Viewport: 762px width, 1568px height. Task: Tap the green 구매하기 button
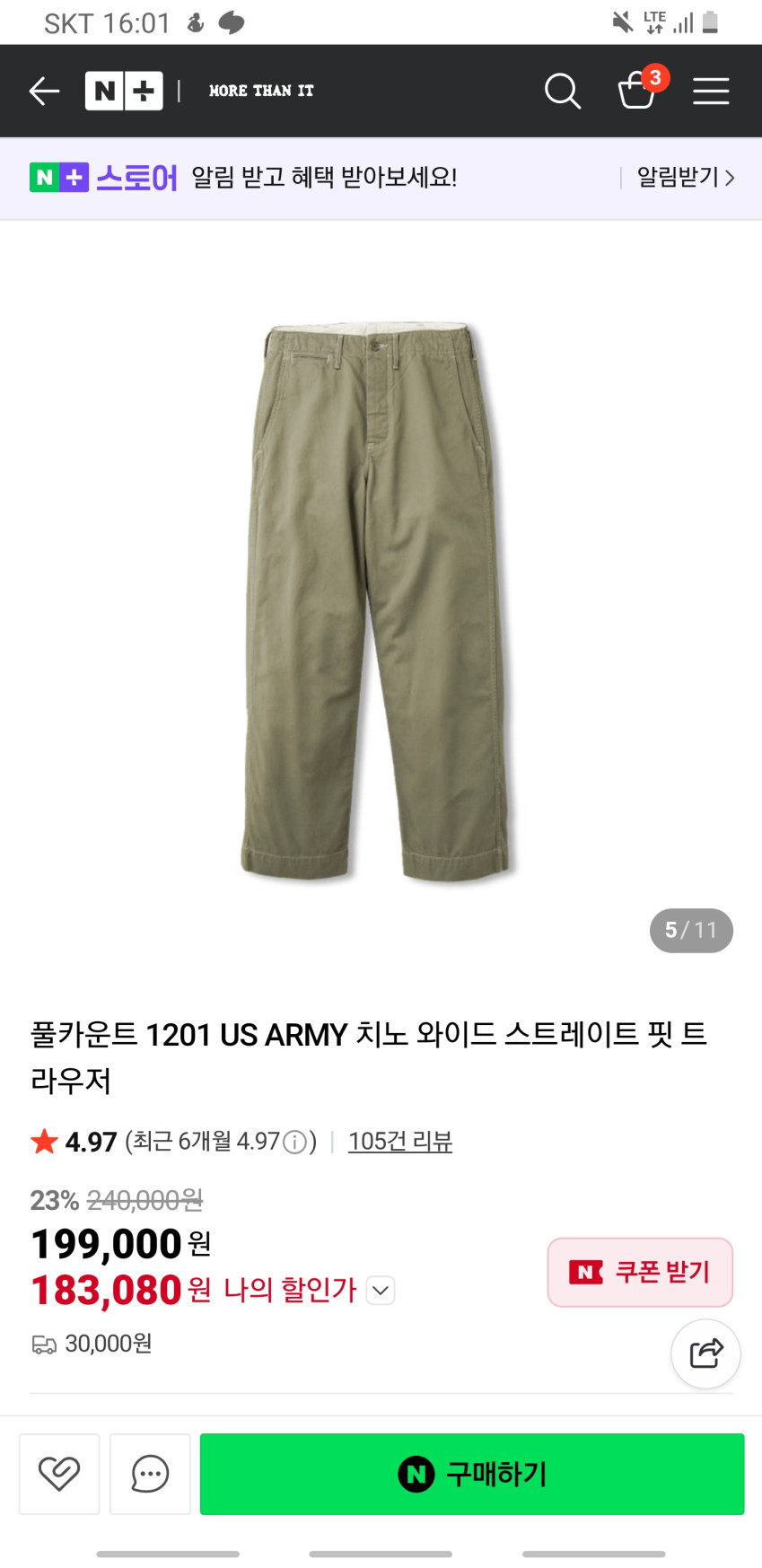pyautogui.click(x=472, y=1474)
